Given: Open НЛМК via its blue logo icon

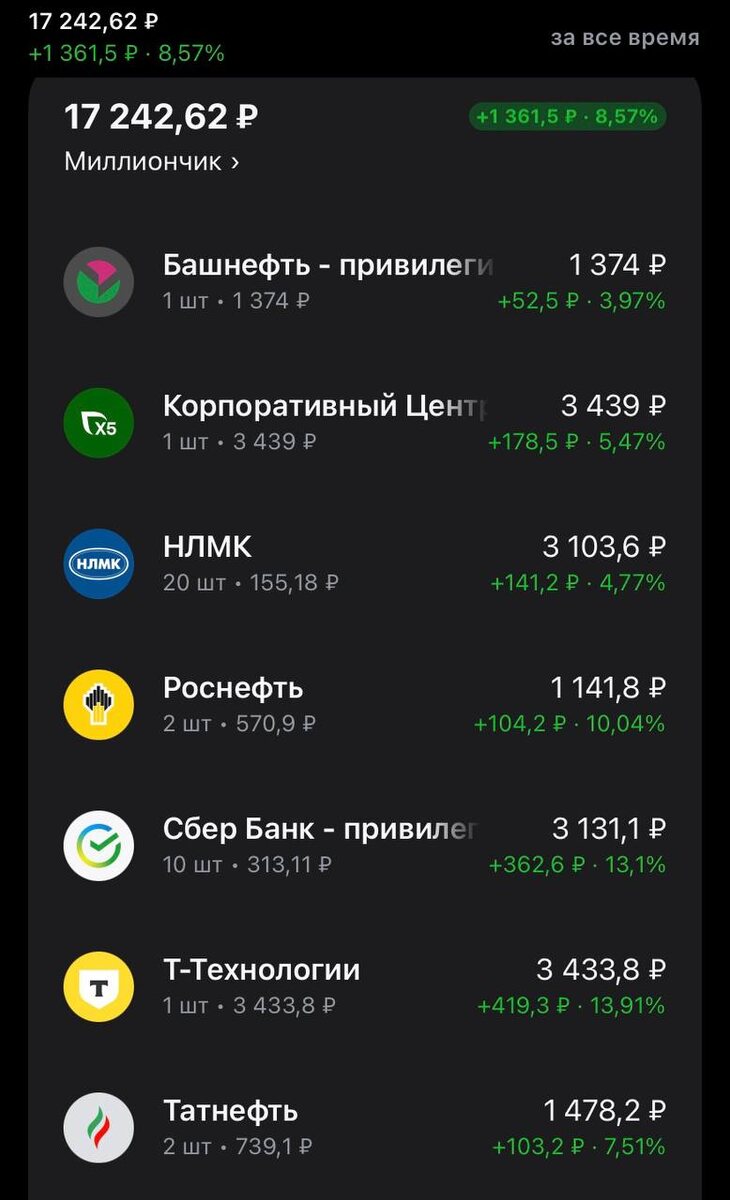Looking at the screenshot, I should (x=98, y=565).
